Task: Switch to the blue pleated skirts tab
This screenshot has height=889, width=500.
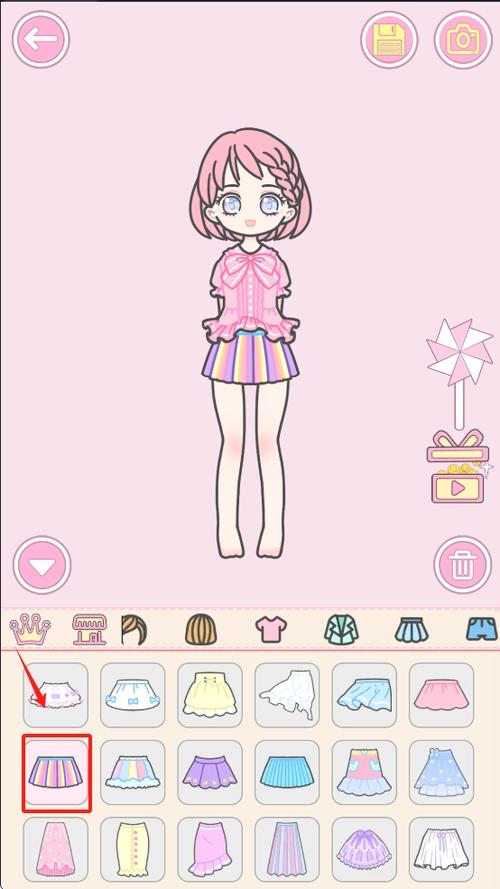Action: (412, 630)
